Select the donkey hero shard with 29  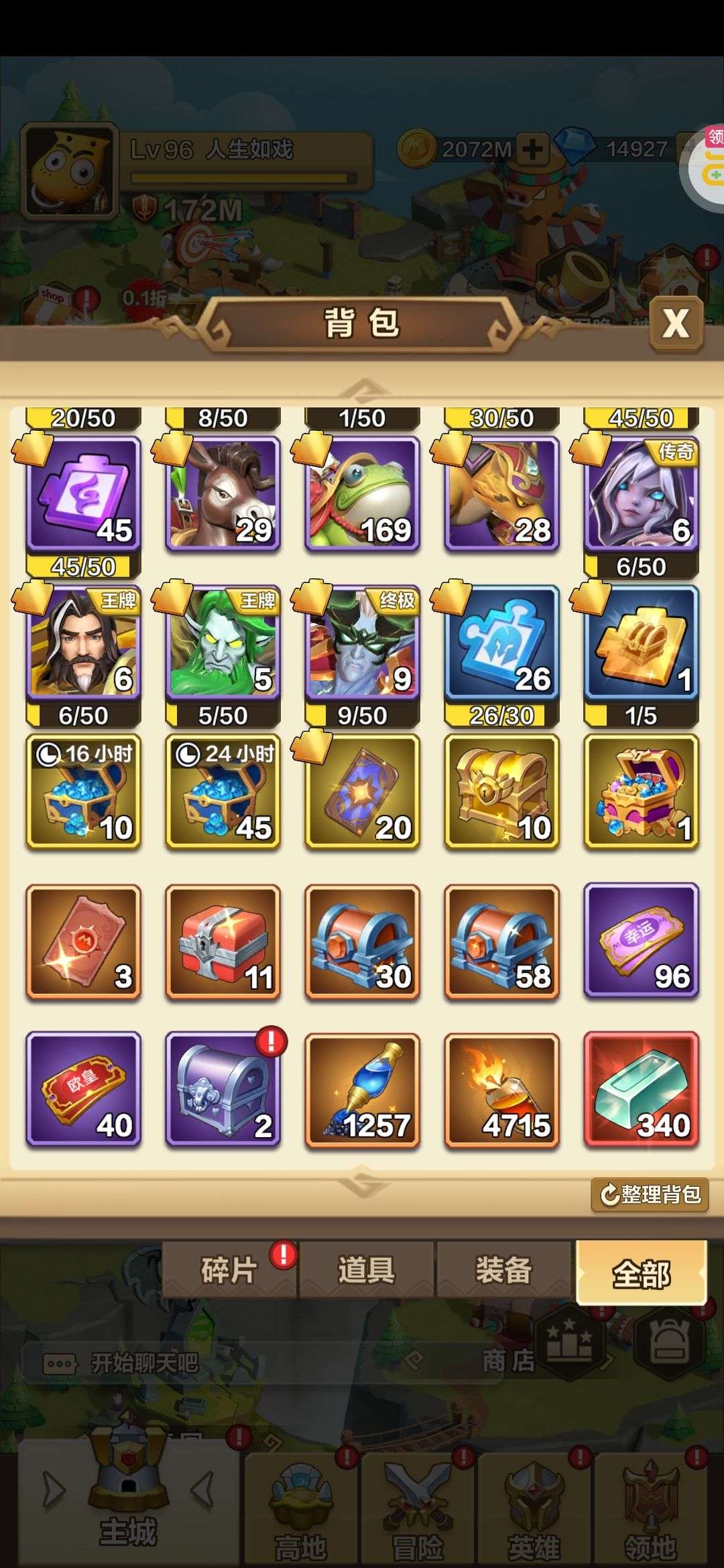tap(223, 494)
